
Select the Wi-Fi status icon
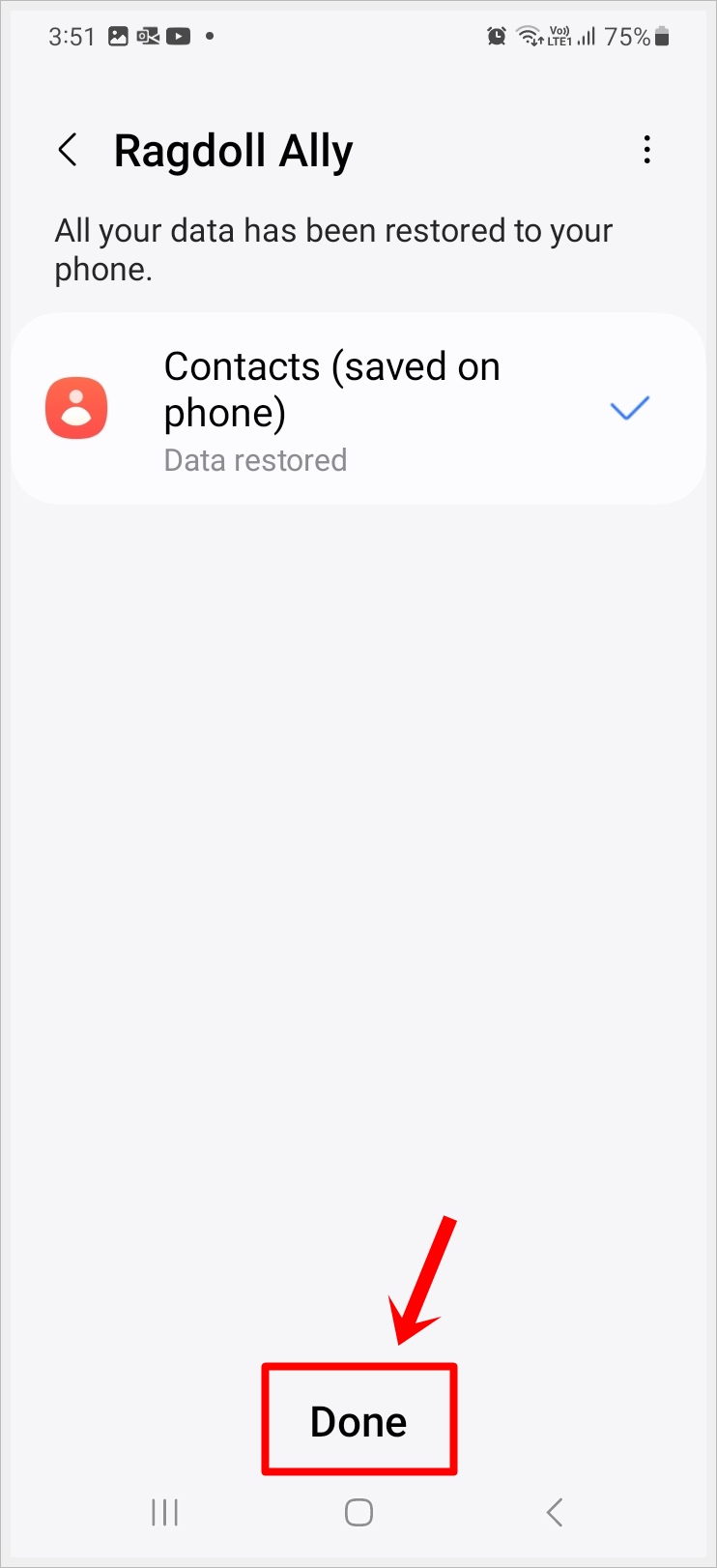coord(528,36)
